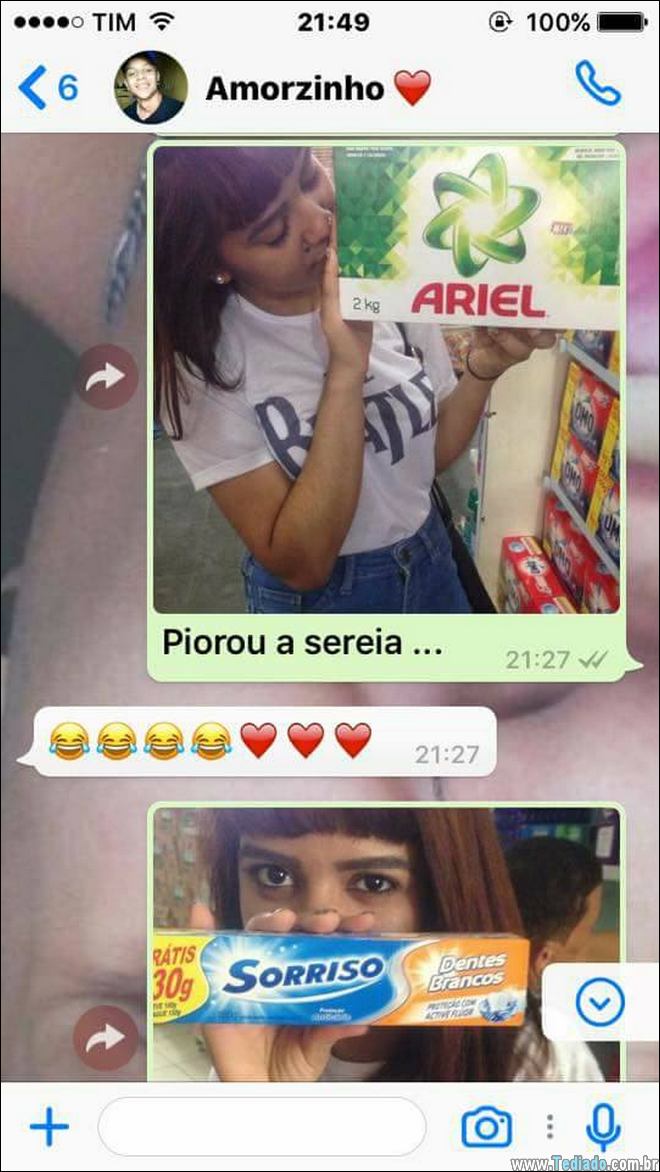Go back to the chats list
This screenshot has height=1172, width=660.
point(46,88)
